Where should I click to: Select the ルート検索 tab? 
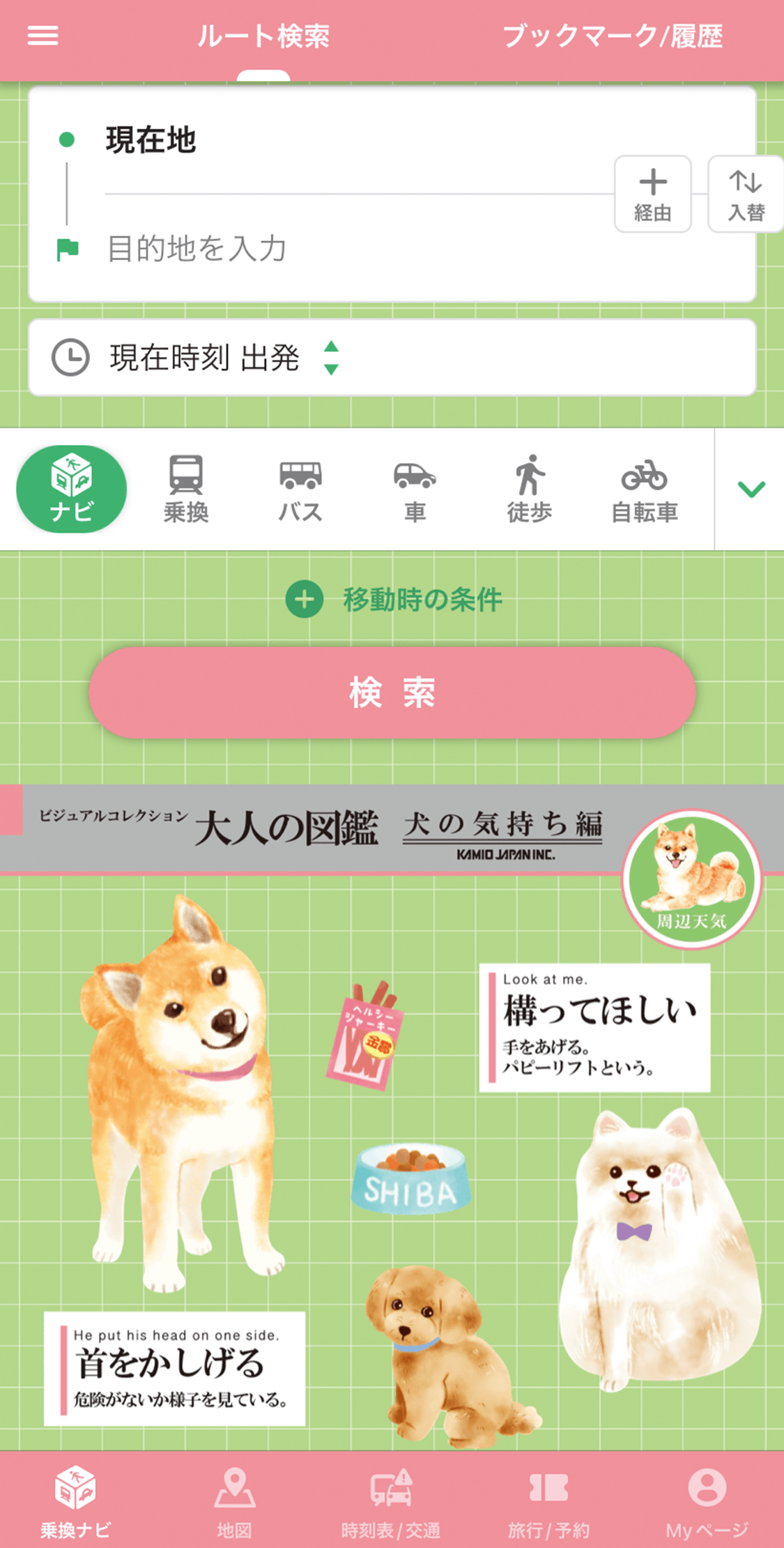pyautogui.click(x=263, y=36)
